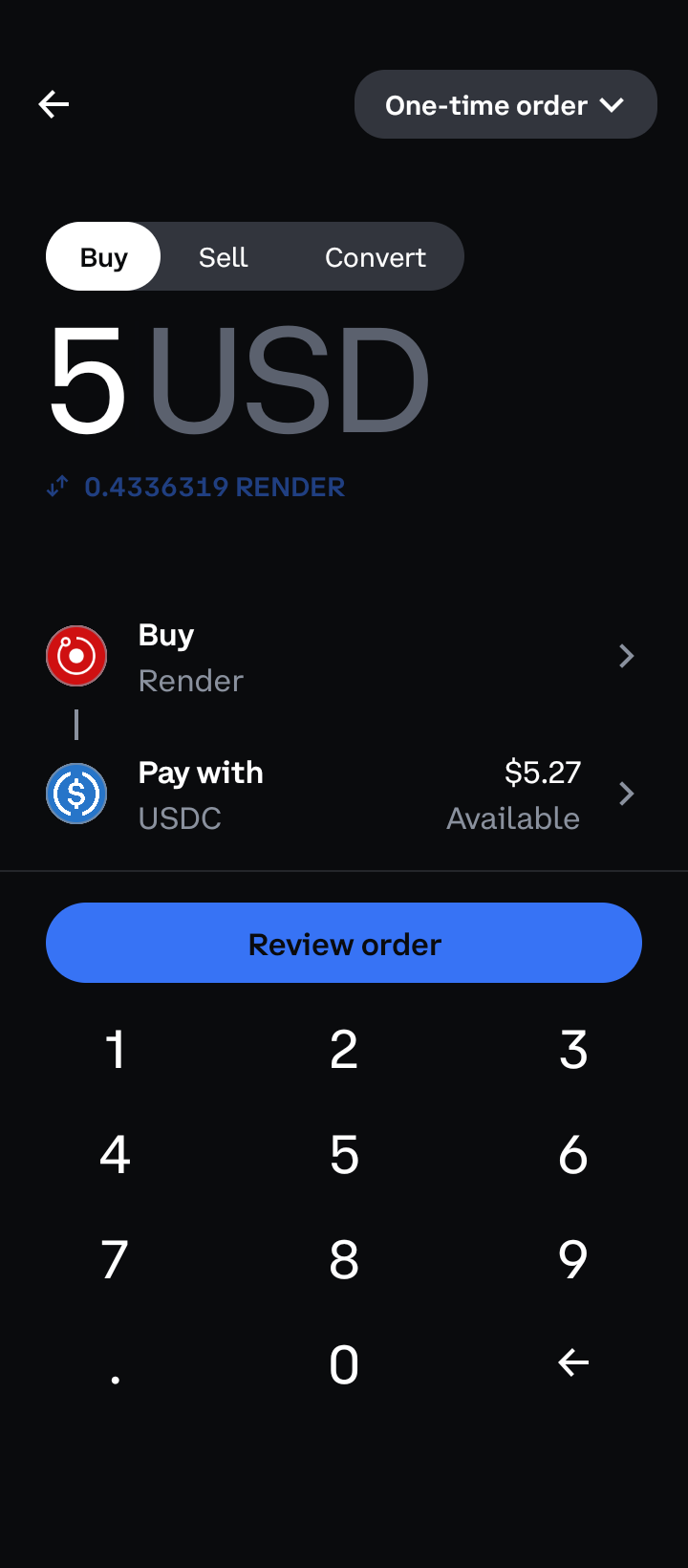Screen dimensions: 688x1568
Task: Type 3 using the number pad
Action: click(573, 1050)
